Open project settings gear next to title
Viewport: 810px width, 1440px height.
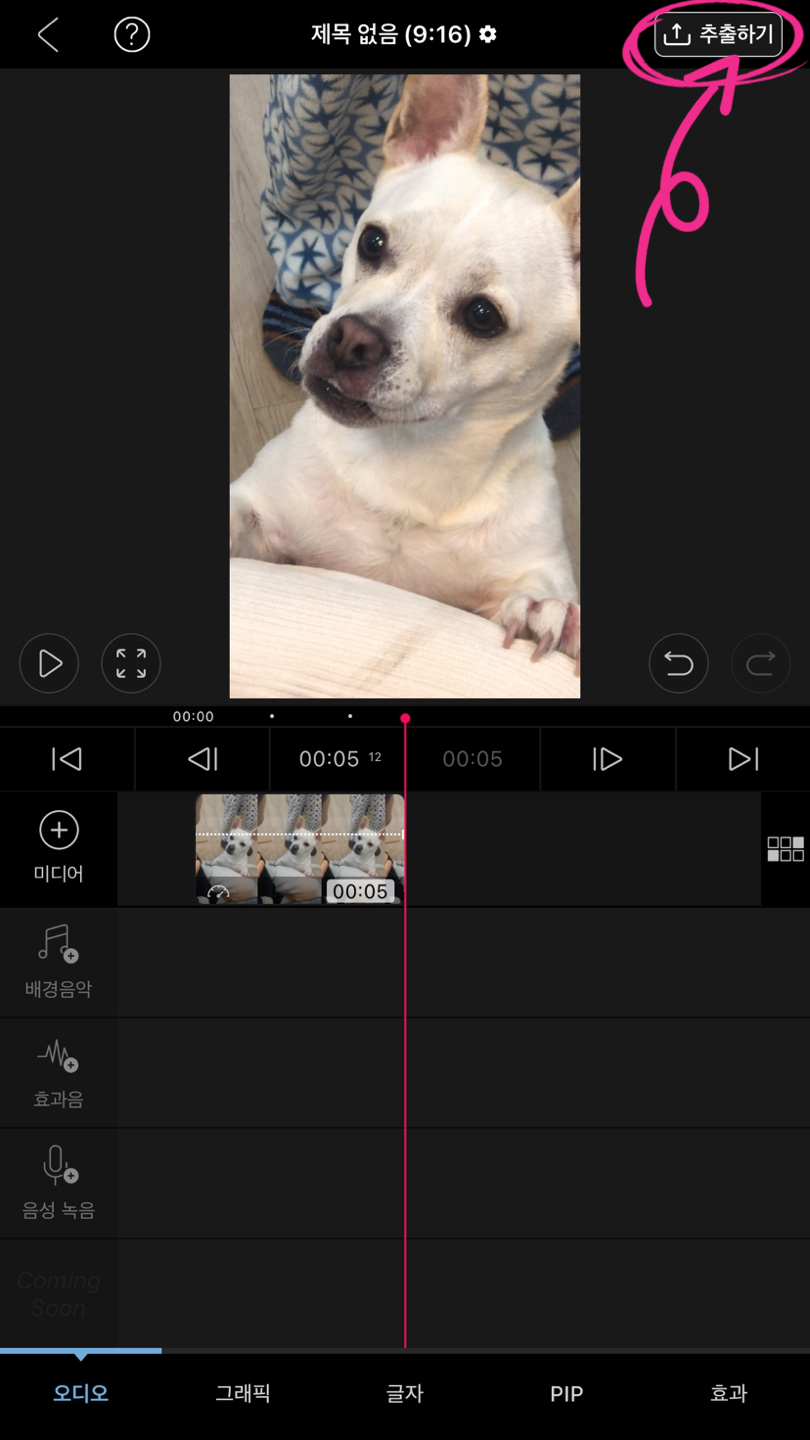488,35
